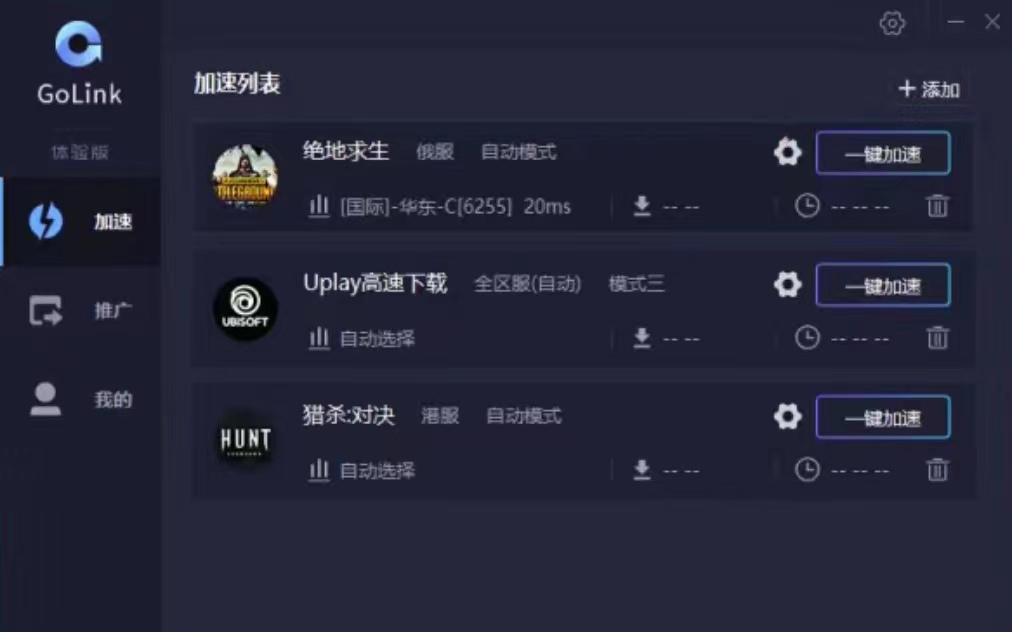Screen dimensions: 1012x632
Task: Minimize the GoLink window
Action: (x=956, y=22)
